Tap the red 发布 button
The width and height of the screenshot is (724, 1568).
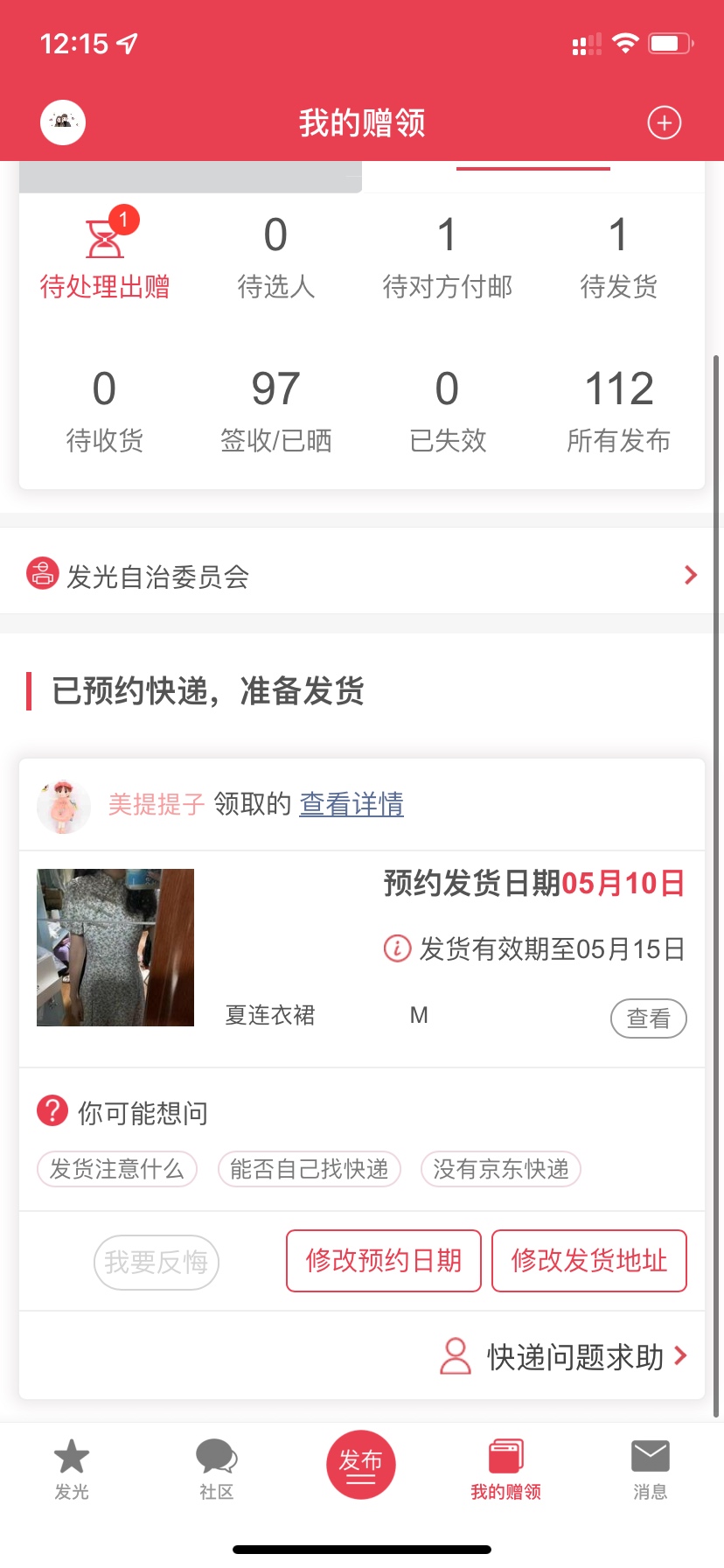[x=361, y=1464]
